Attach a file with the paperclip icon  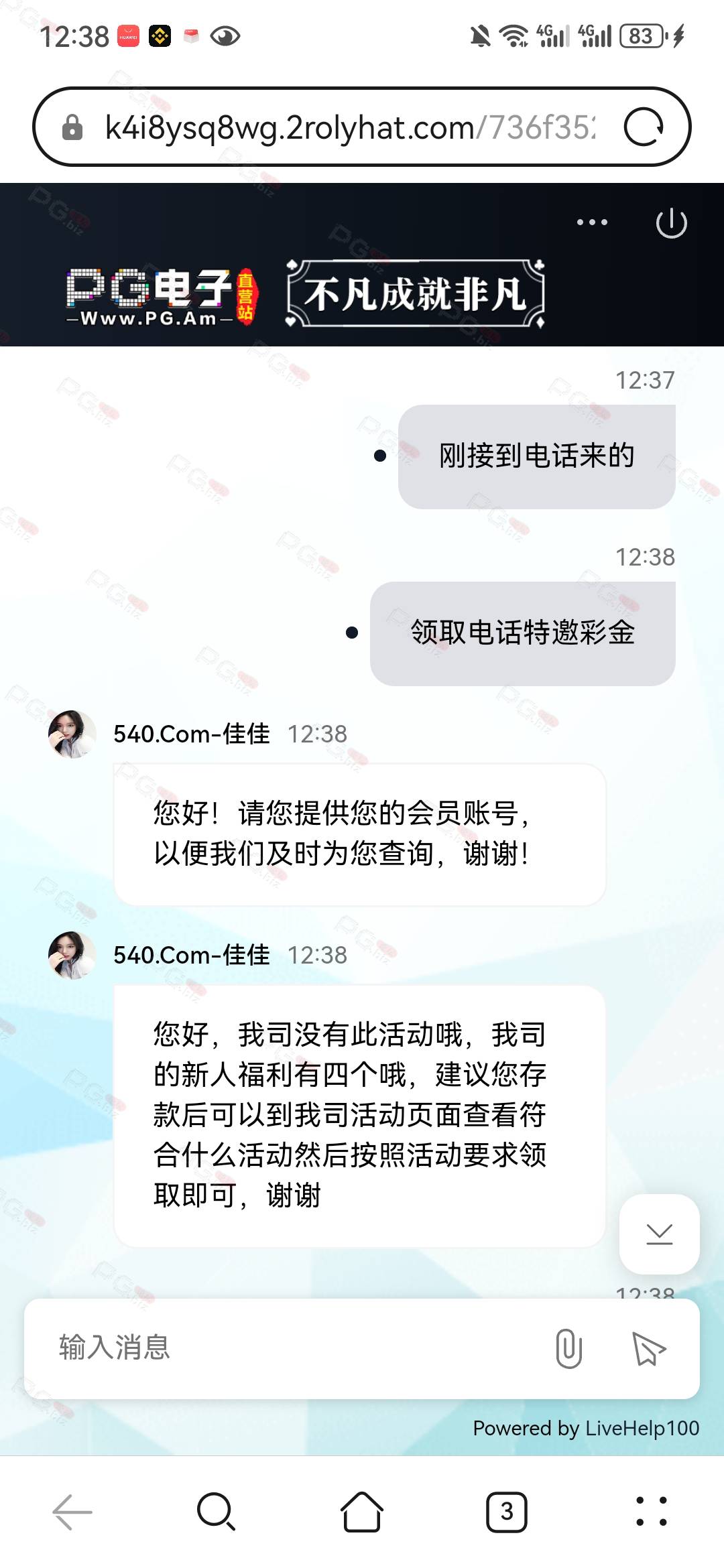coord(568,1348)
